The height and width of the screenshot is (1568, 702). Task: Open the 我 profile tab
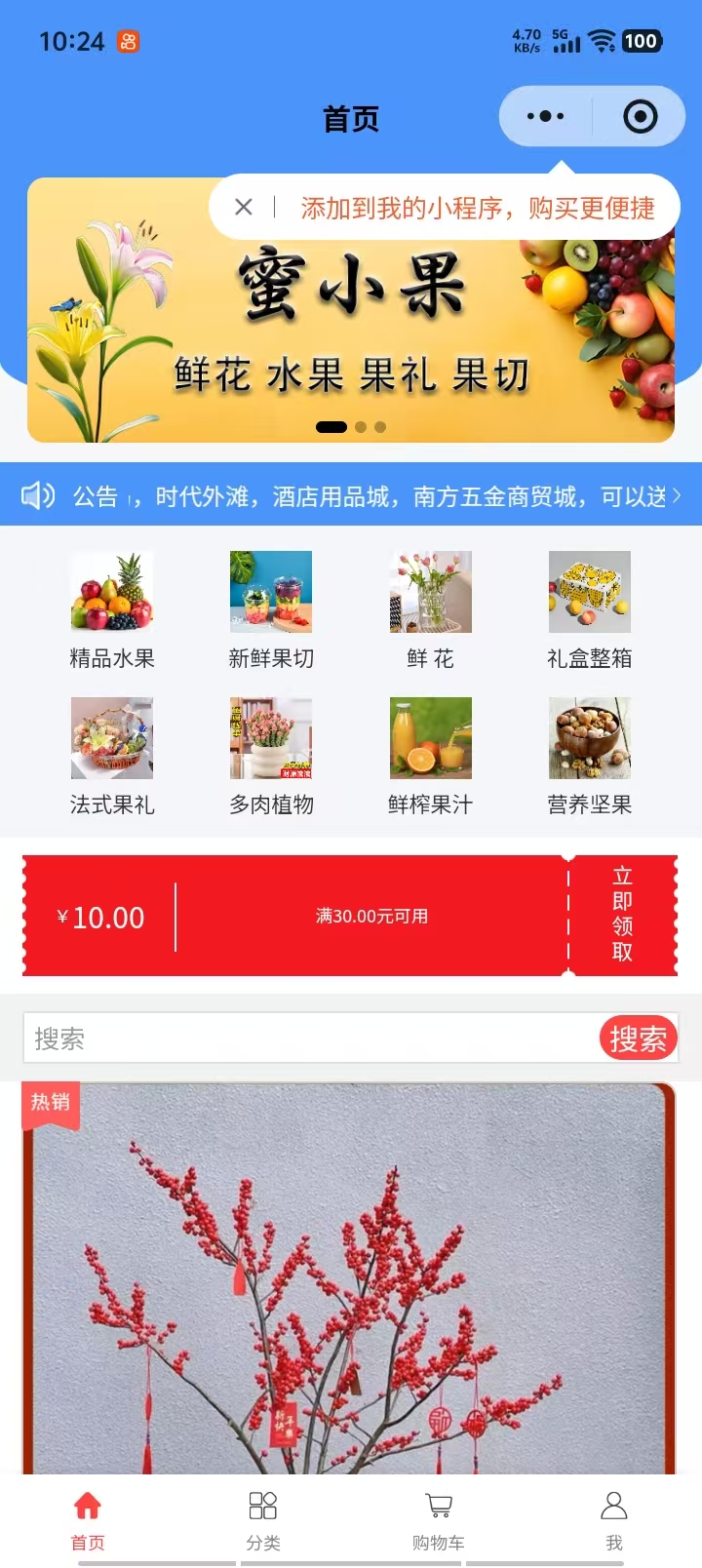coord(613,1519)
